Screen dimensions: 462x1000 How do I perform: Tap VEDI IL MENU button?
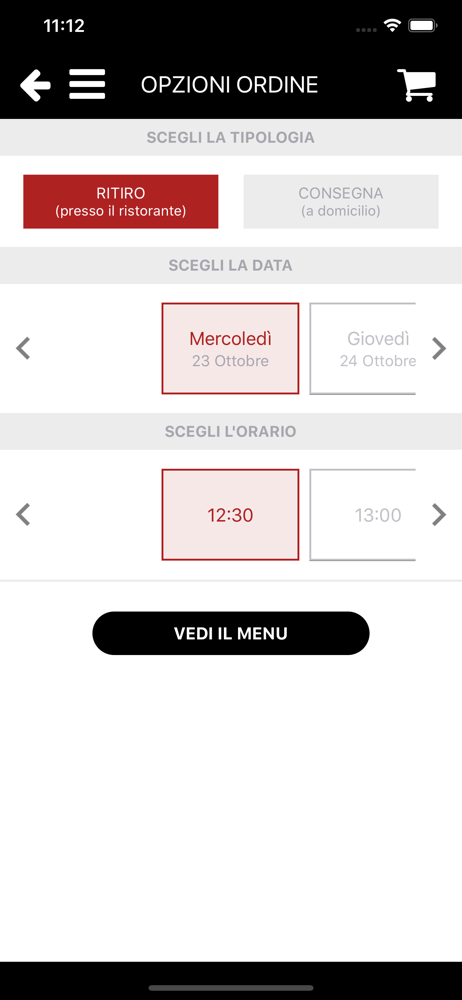point(231,633)
